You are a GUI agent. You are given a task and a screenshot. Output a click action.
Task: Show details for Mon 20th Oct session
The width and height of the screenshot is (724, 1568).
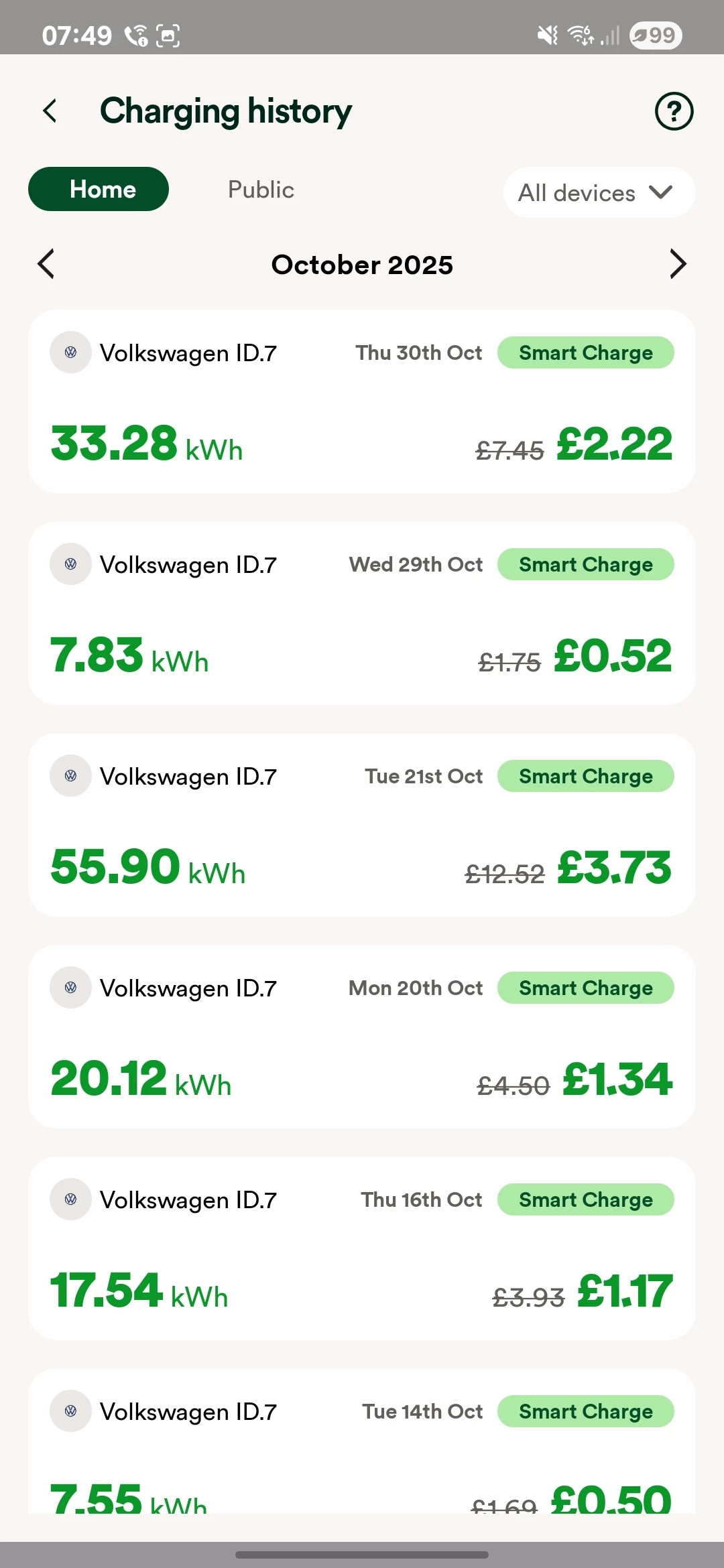coord(362,1037)
